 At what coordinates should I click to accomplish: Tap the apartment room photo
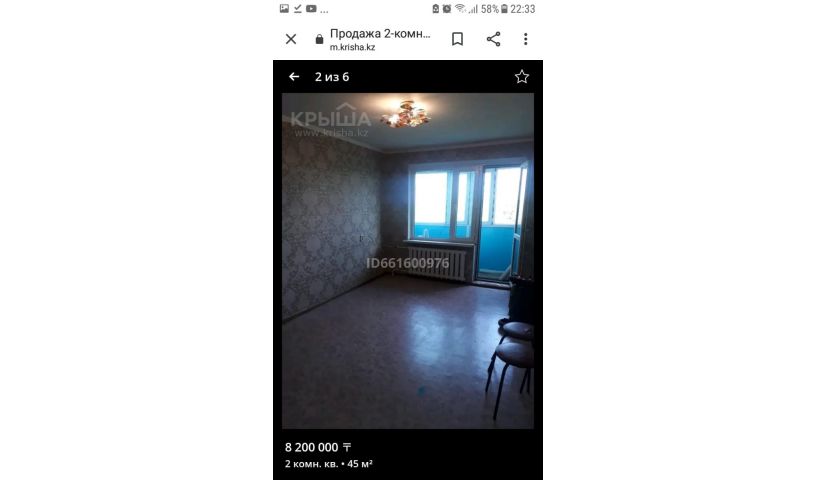tap(407, 260)
